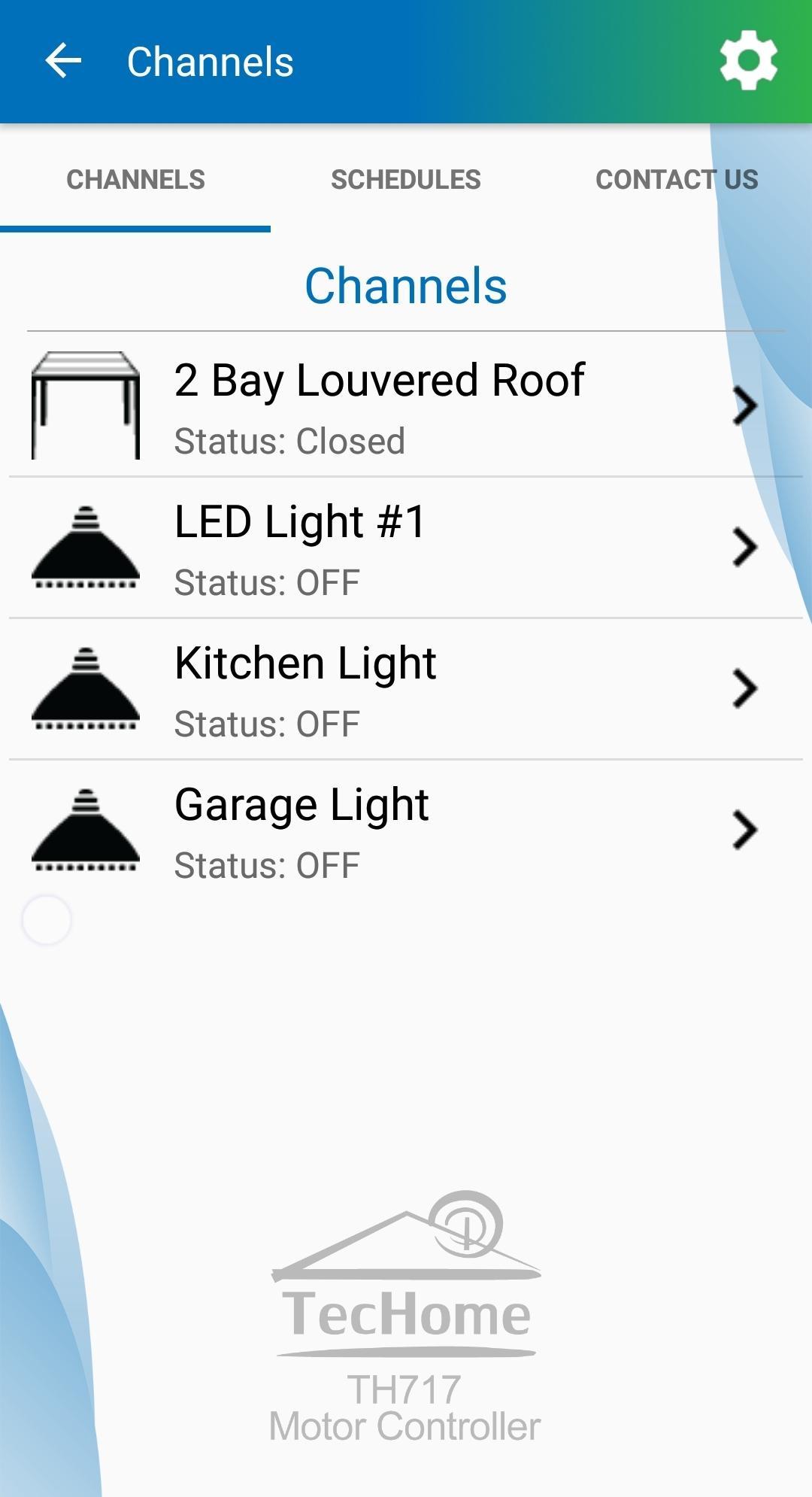Open the Garage Light channel

point(406,831)
